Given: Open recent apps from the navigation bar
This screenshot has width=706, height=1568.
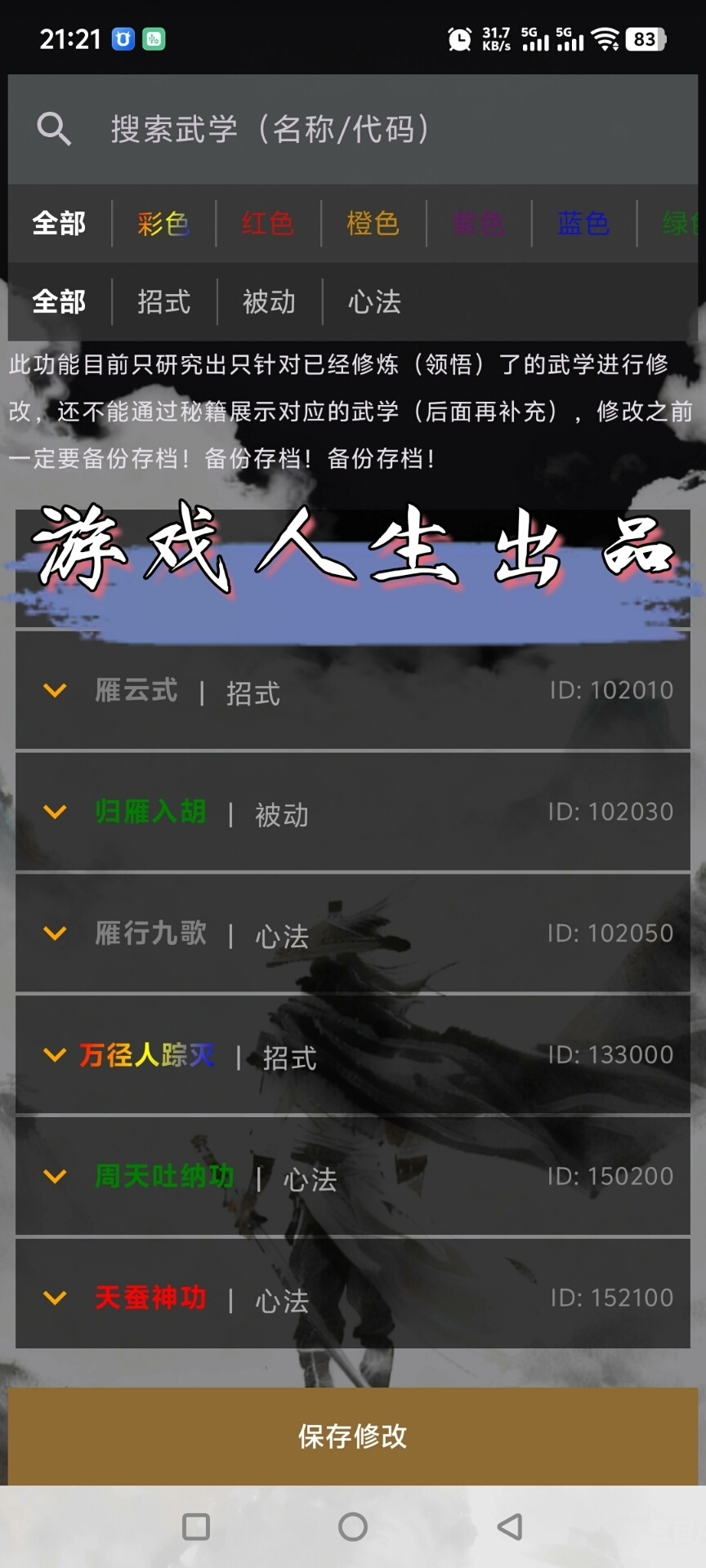Looking at the screenshot, I should pos(196,1526).
